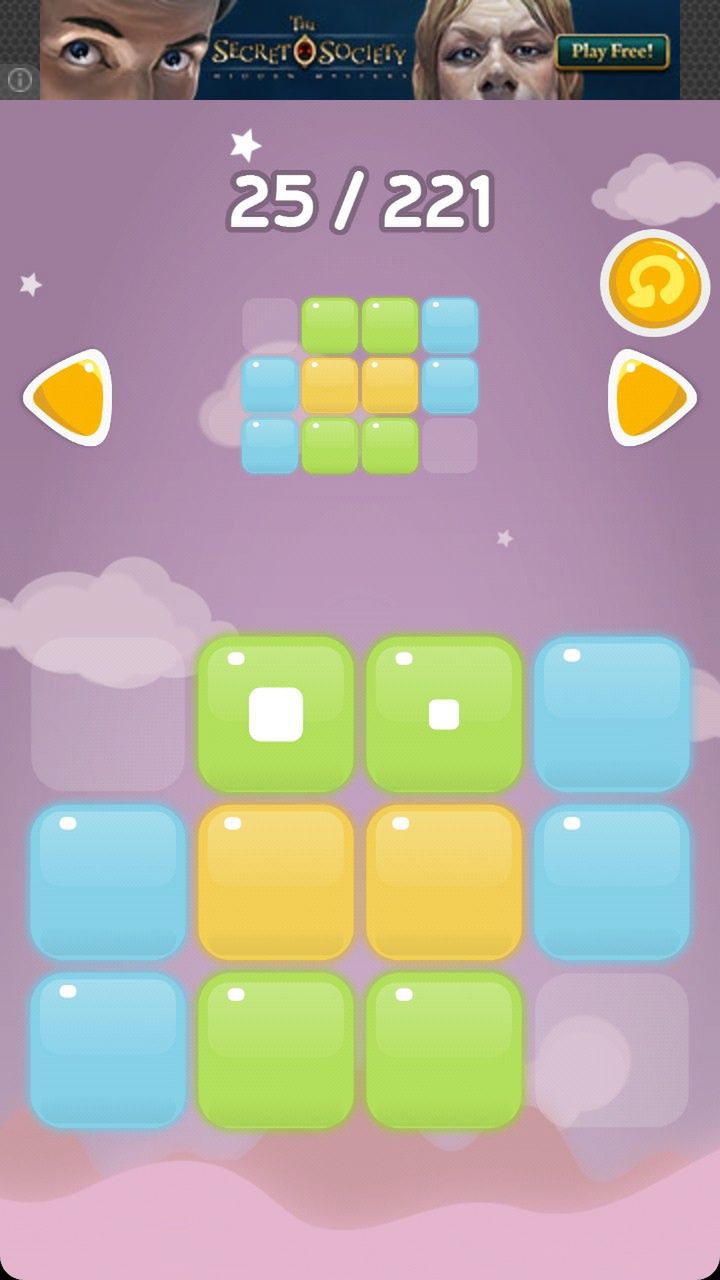Tap the green tile with large white square
The width and height of the screenshot is (720, 1280).
(x=276, y=714)
